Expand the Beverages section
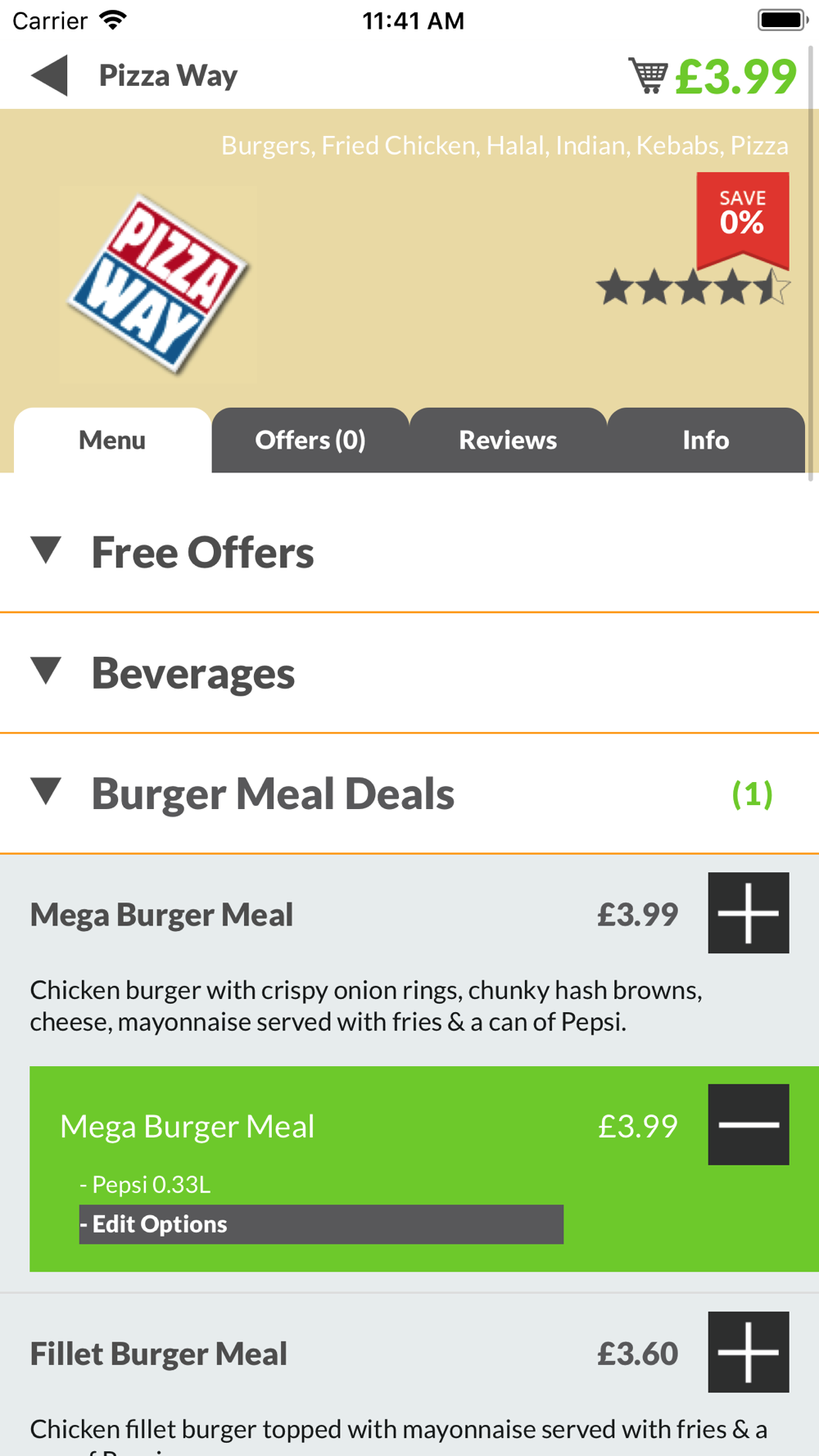This screenshot has width=819, height=1456. click(x=409, y=672)
